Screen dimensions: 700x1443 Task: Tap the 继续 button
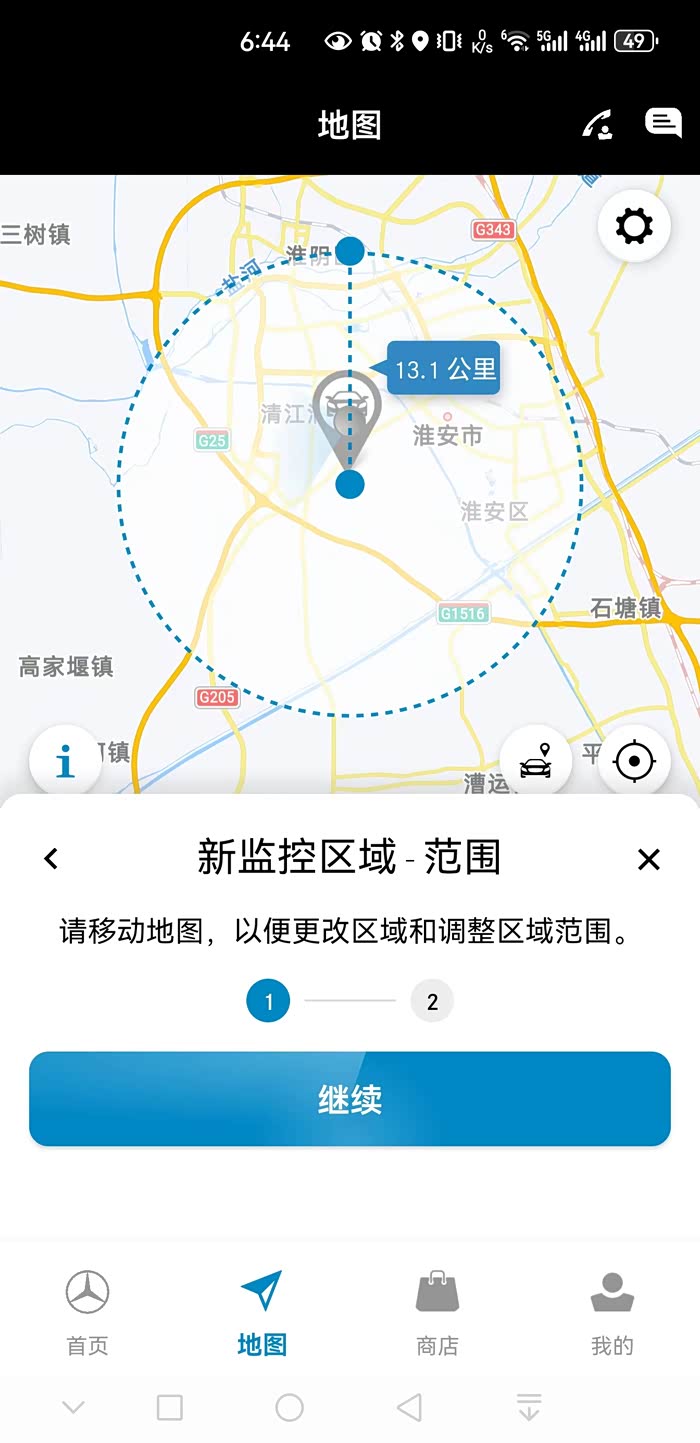pyautogui.click(x=350, y=1099)
